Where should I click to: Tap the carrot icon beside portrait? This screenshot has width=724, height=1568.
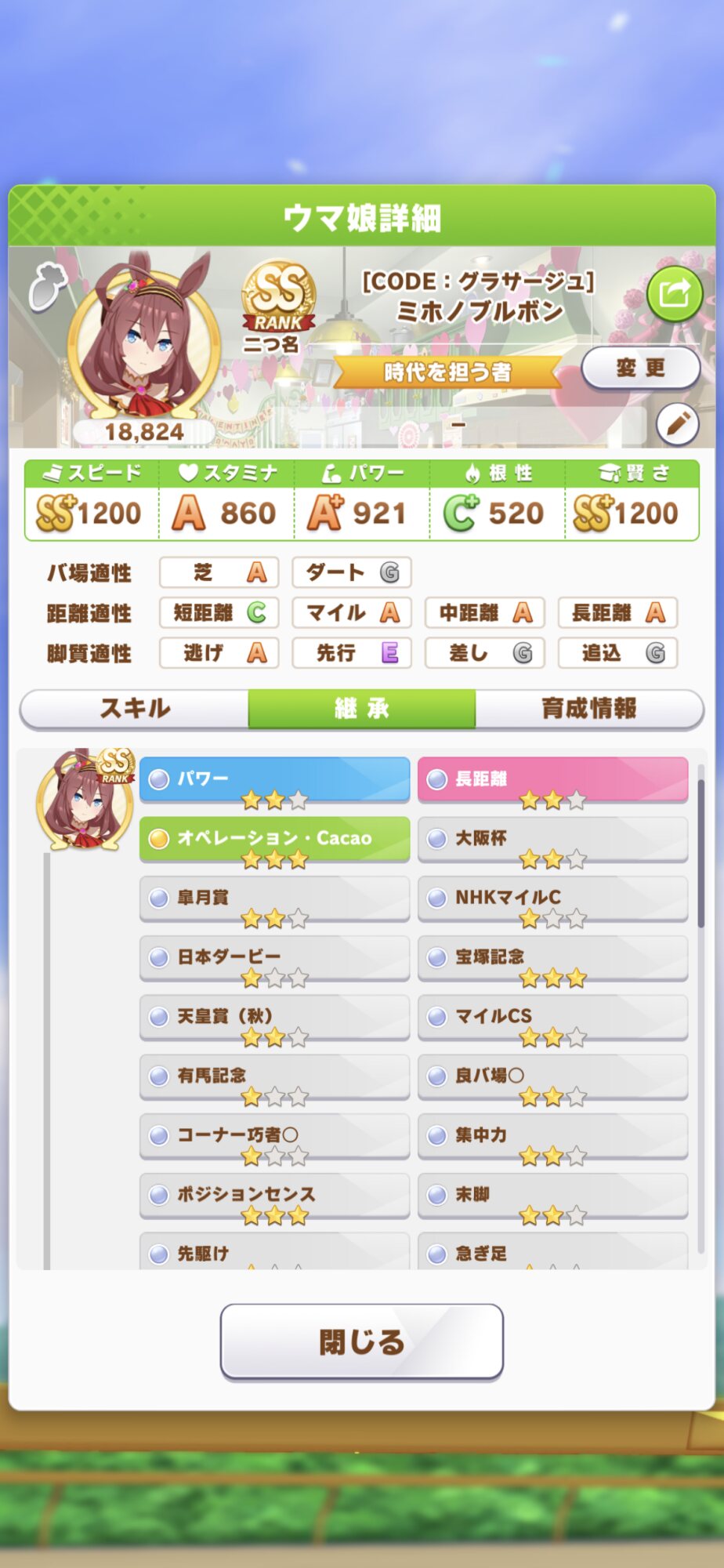(x=46, y=285)
